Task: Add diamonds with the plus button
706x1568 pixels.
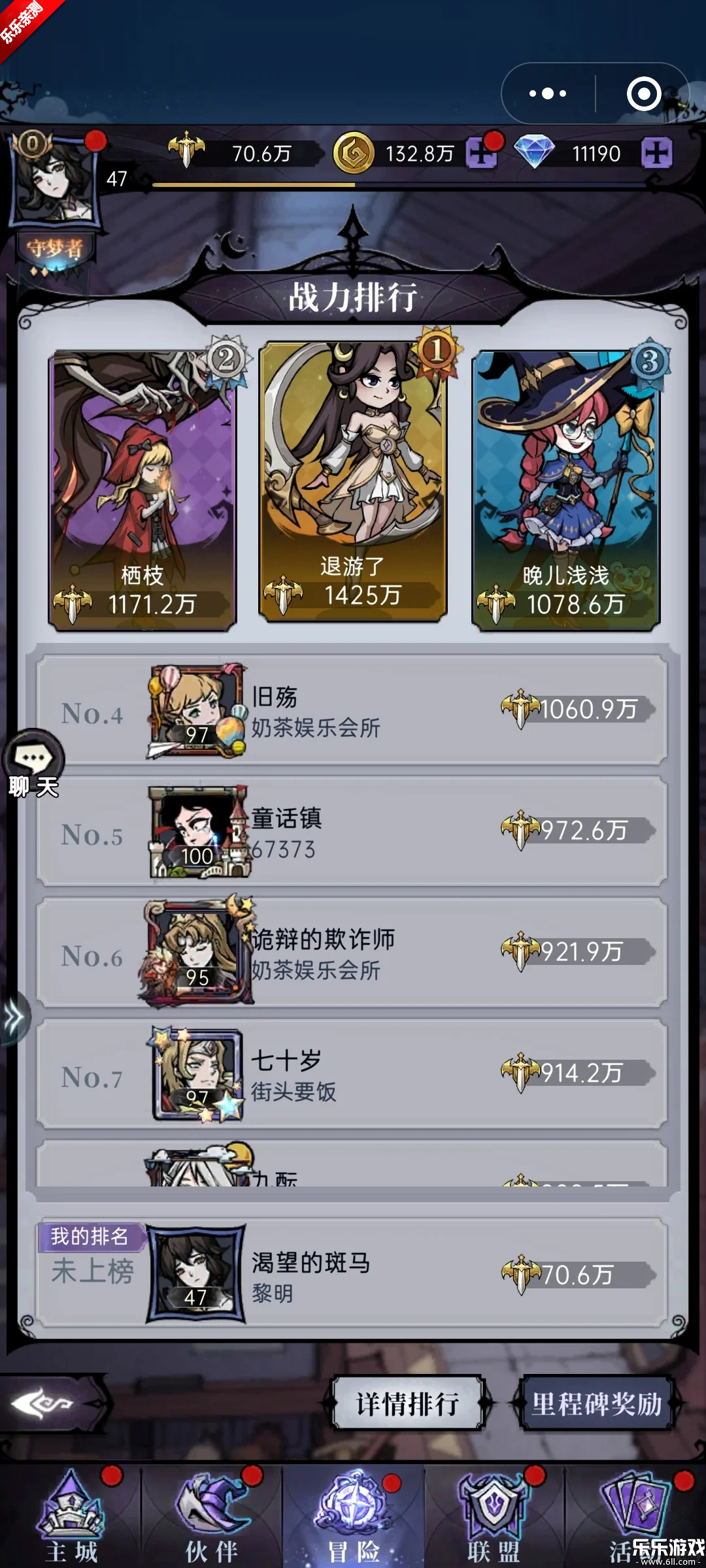Action: tap(656, 154)
